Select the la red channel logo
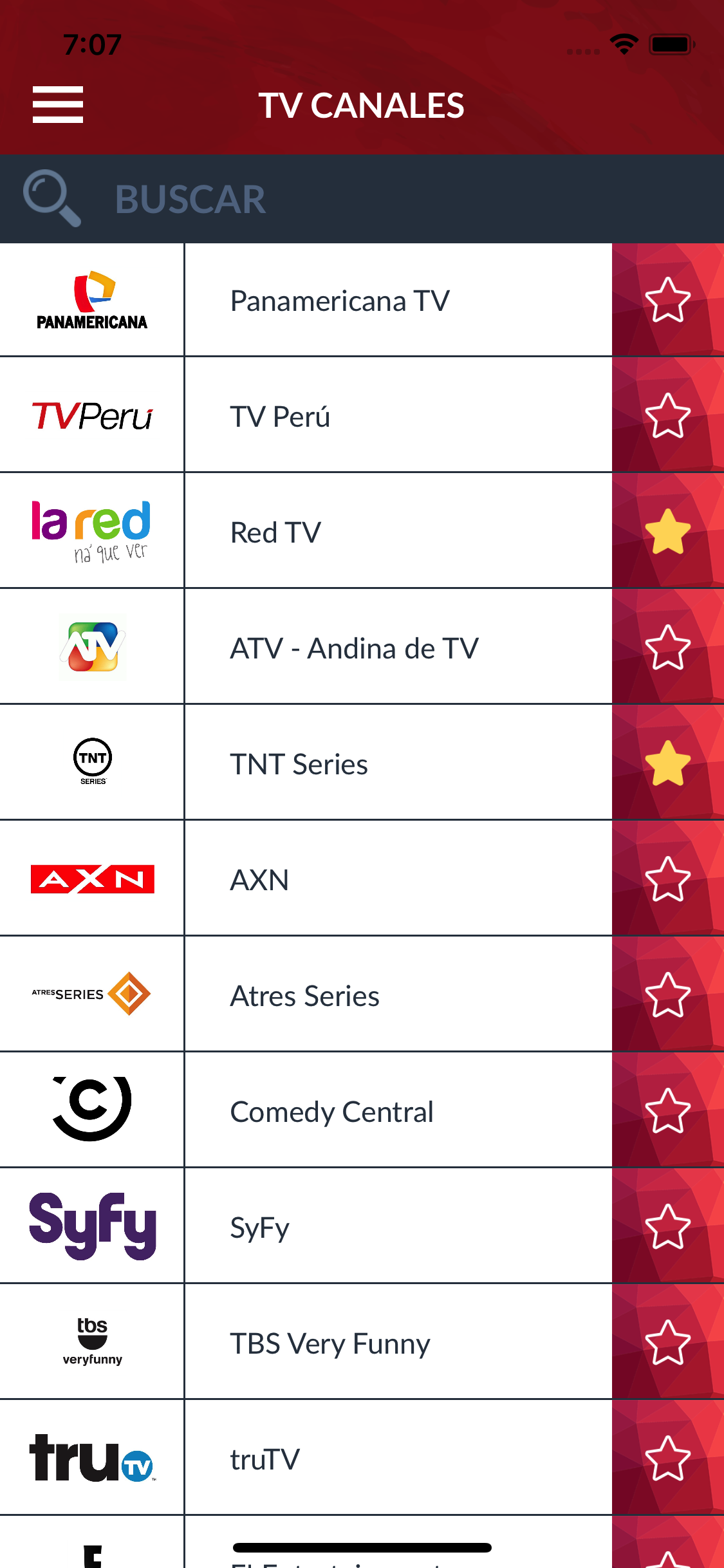Image resolution: width=724 pixels, height=1568 pixels. click(x=90, y=530)
